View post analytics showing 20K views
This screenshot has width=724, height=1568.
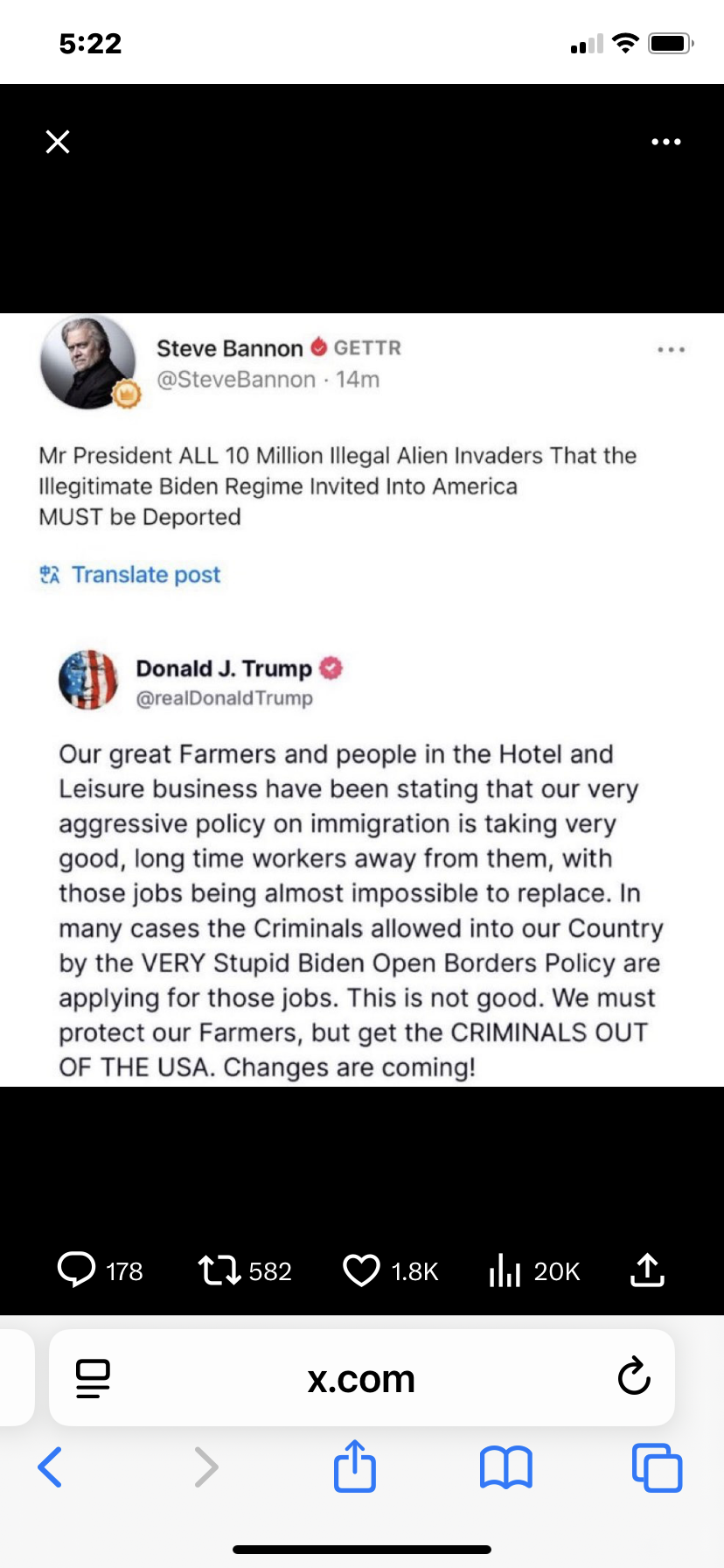(505, 1270)
